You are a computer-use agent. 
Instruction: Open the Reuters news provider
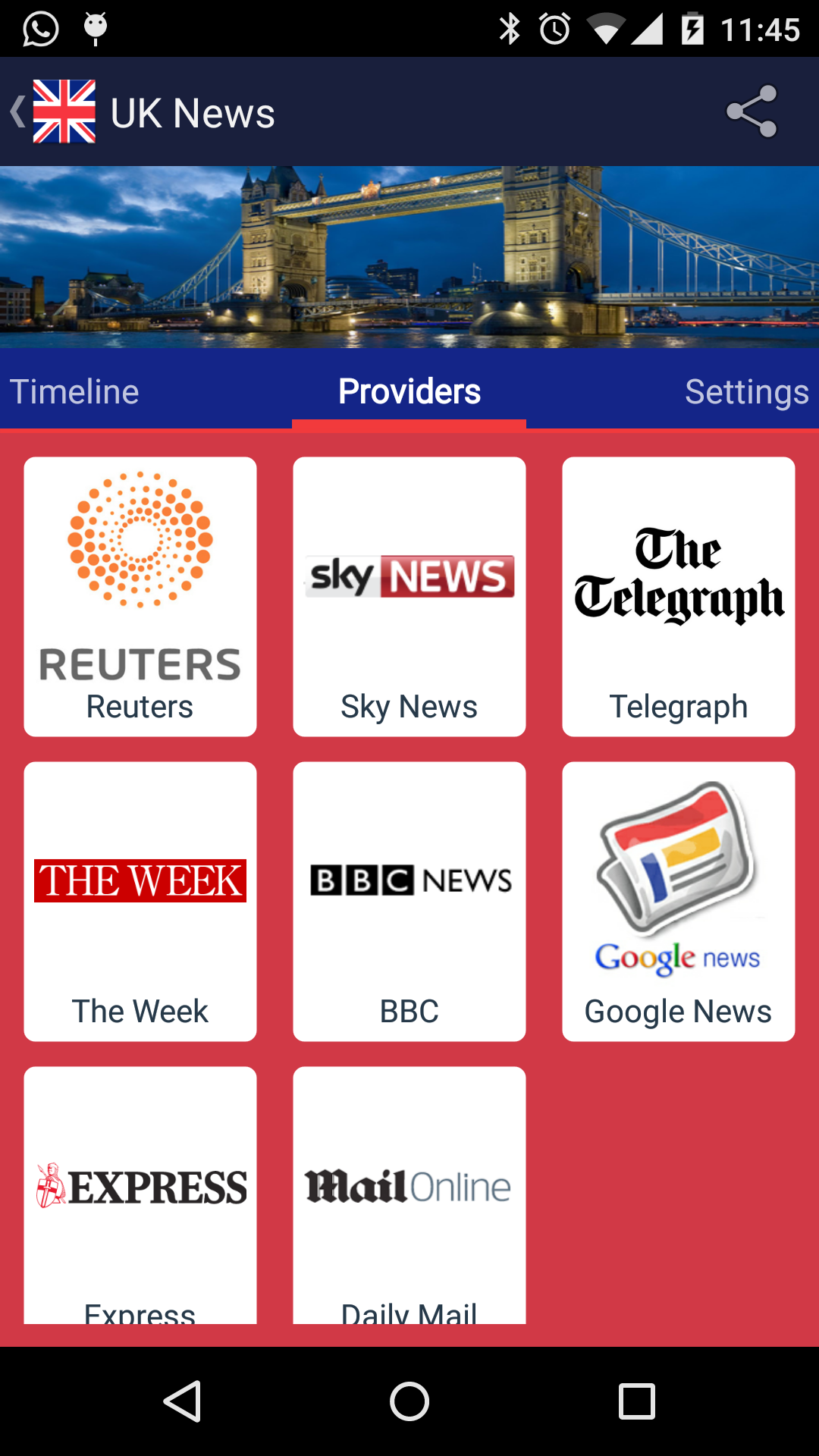[x=140, y=596]
